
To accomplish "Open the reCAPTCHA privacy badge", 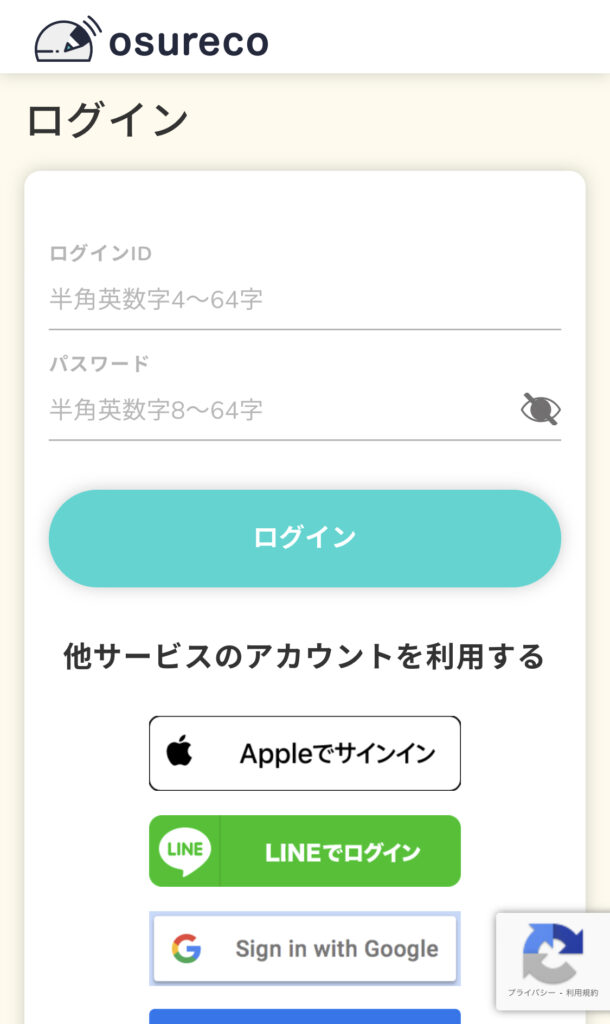I will coord(552,961).
